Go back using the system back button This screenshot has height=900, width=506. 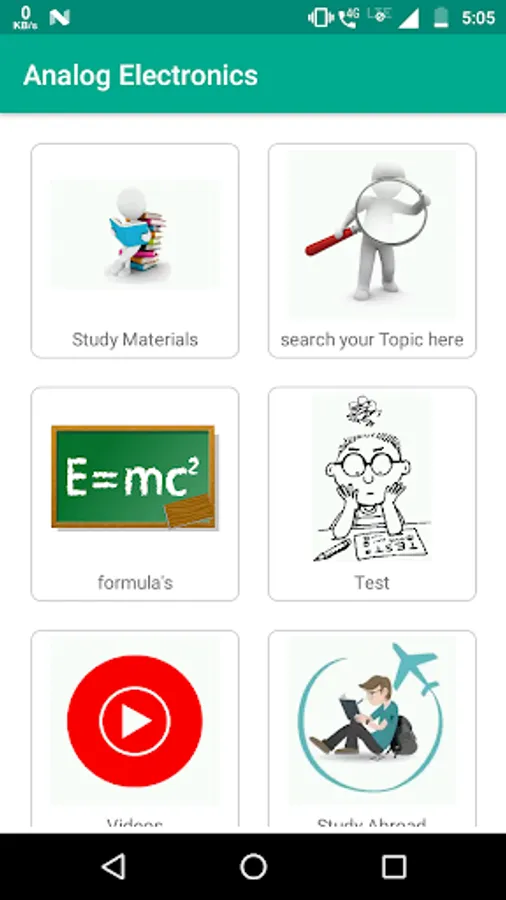tap(113, 866)
